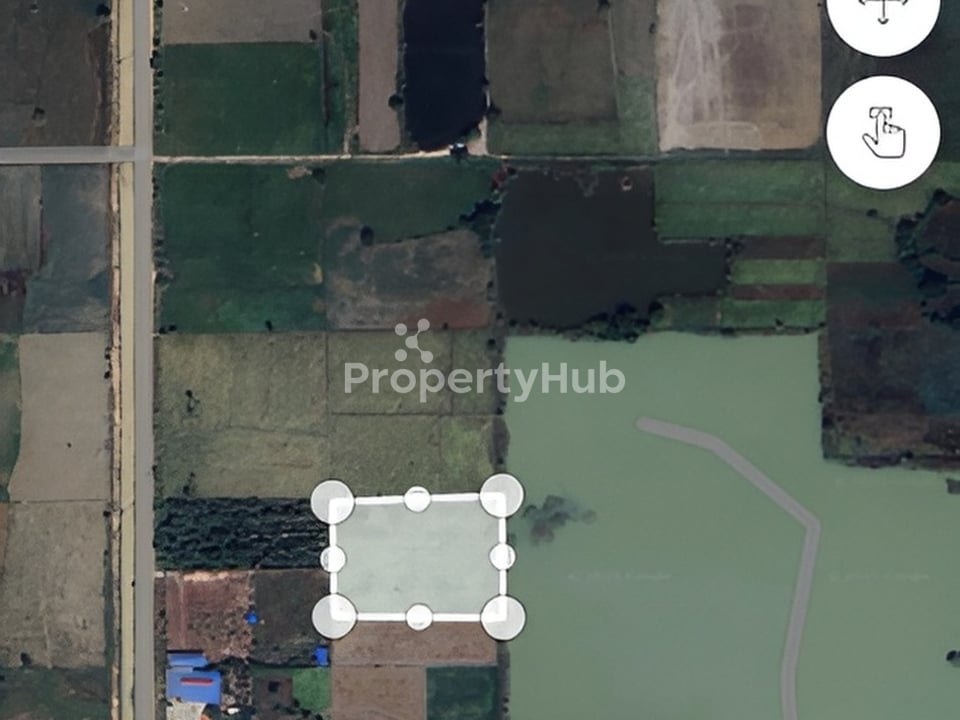The height and width of the screenshot is (720, 960).
Task: Tap the finger-touch drawing mode button
Action: point(883,133)
